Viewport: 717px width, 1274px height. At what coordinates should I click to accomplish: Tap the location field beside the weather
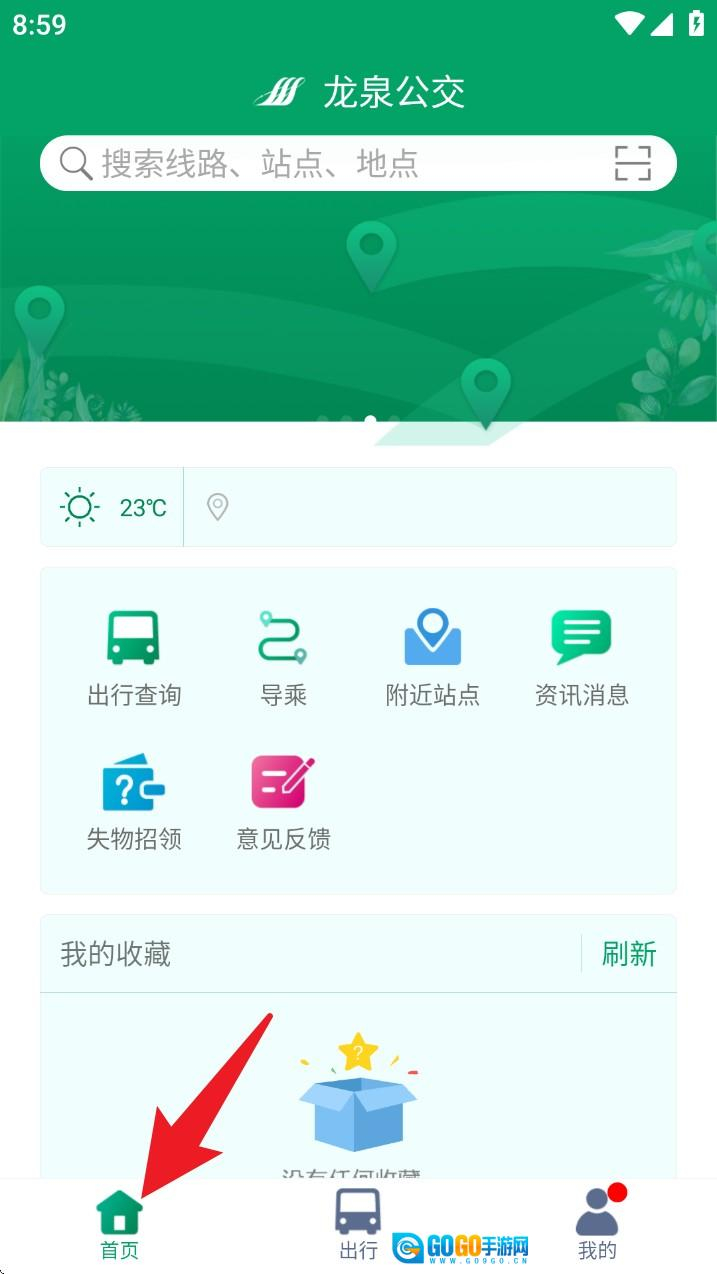click(430, 507)
